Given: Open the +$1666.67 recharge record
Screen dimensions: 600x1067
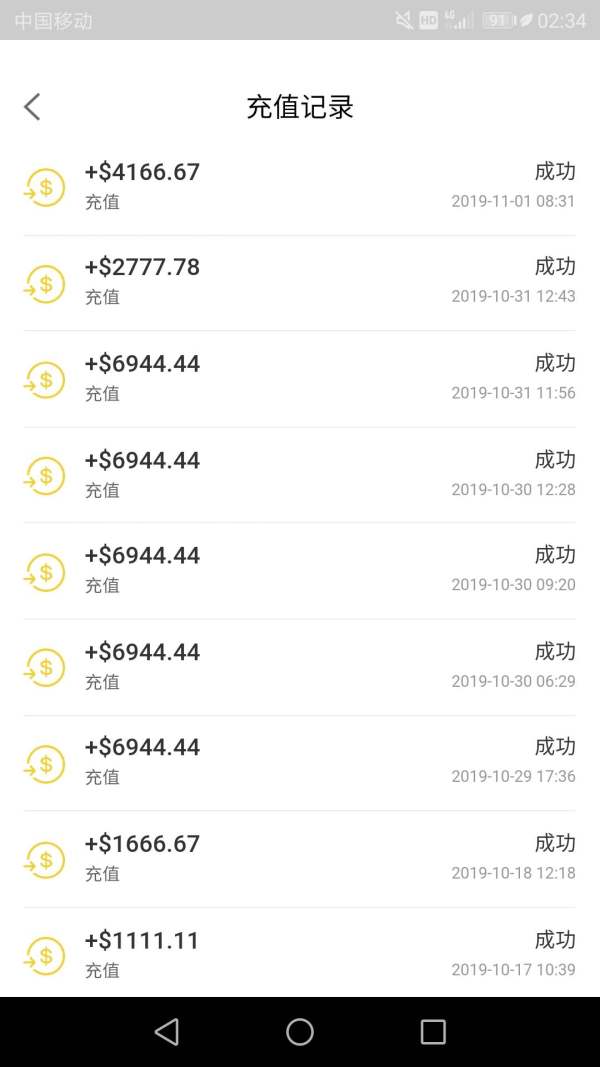Looking at the screenshot, I should 300,859.
